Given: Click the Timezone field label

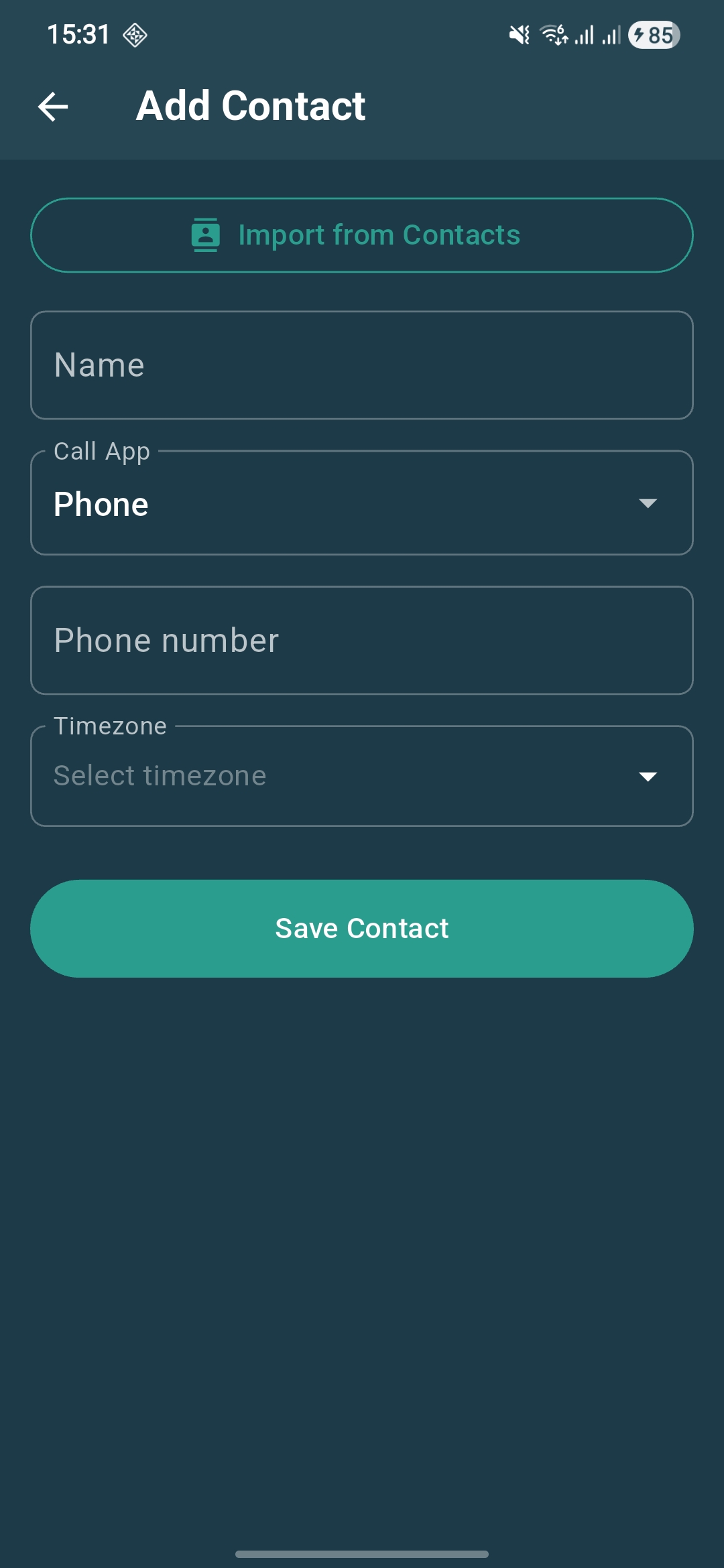Looking at the screenshot, I should 109,726.
